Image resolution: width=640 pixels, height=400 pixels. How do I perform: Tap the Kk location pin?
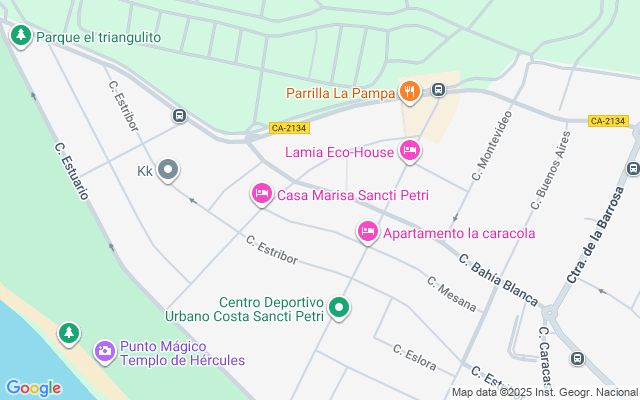[x=169, y=171]
